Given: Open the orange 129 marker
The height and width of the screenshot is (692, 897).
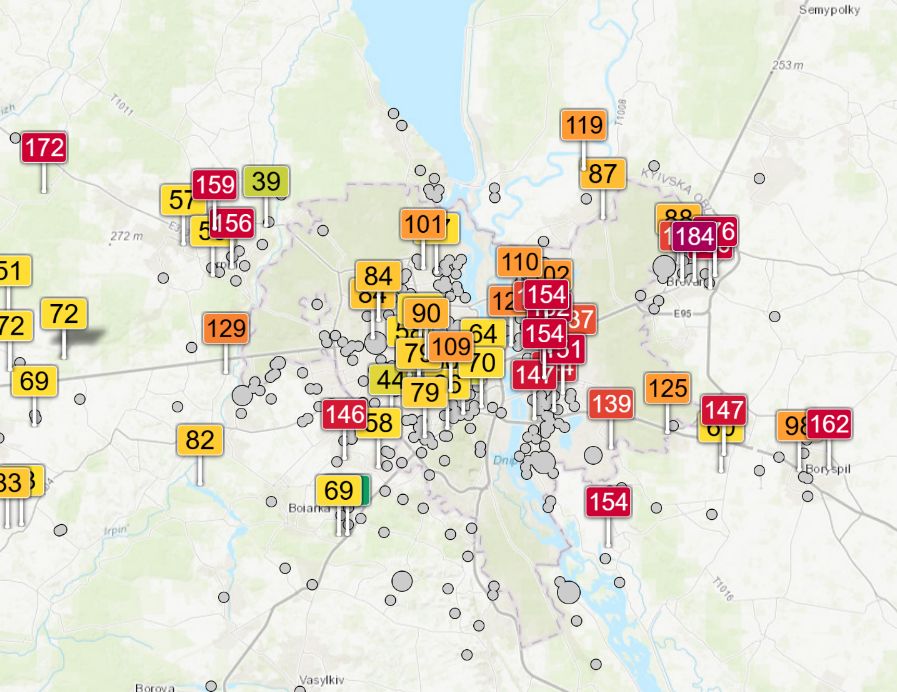Looking at the screenshot, I should tap(225, 327).
